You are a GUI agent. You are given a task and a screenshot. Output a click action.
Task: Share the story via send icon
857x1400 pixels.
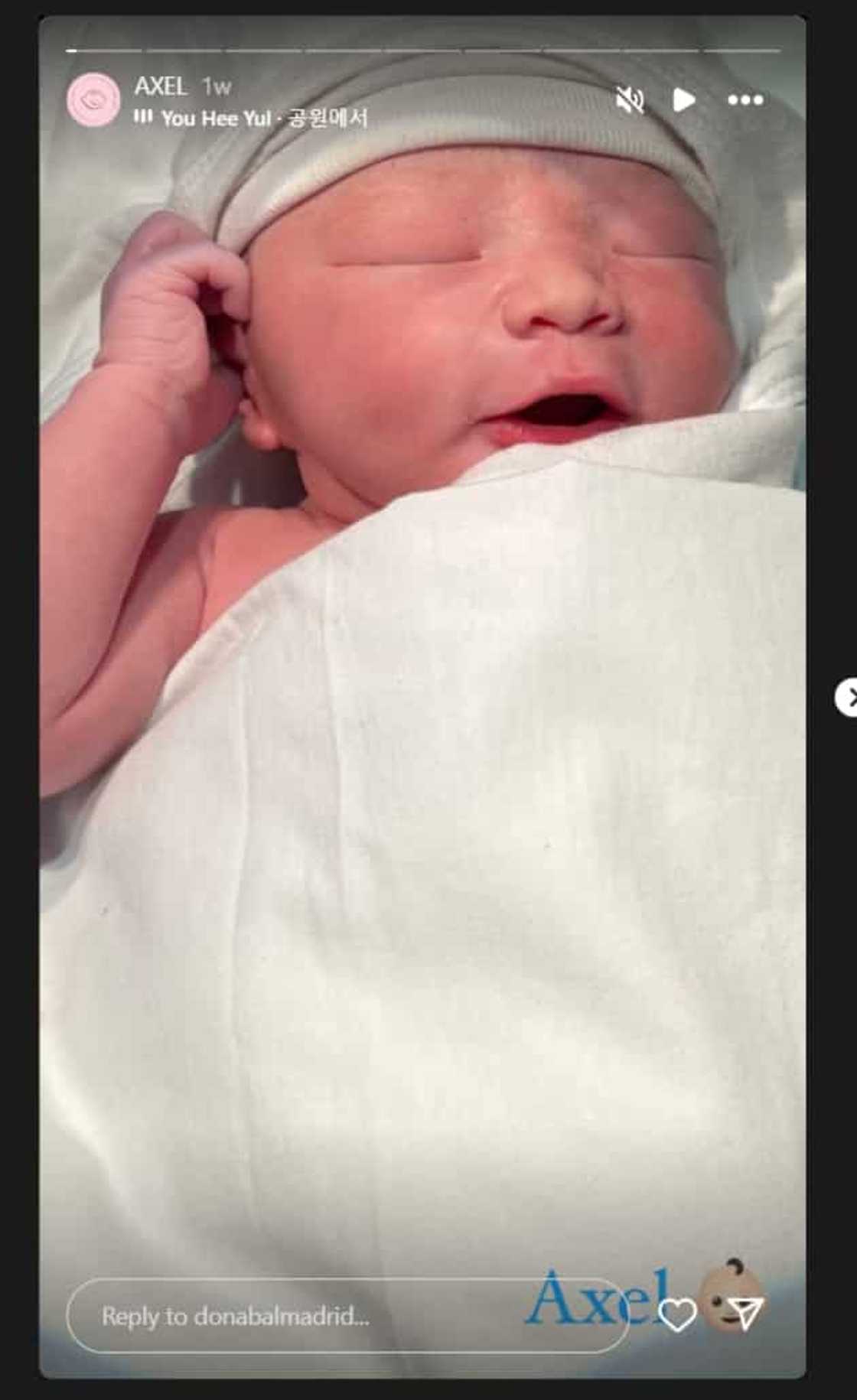745,1314
